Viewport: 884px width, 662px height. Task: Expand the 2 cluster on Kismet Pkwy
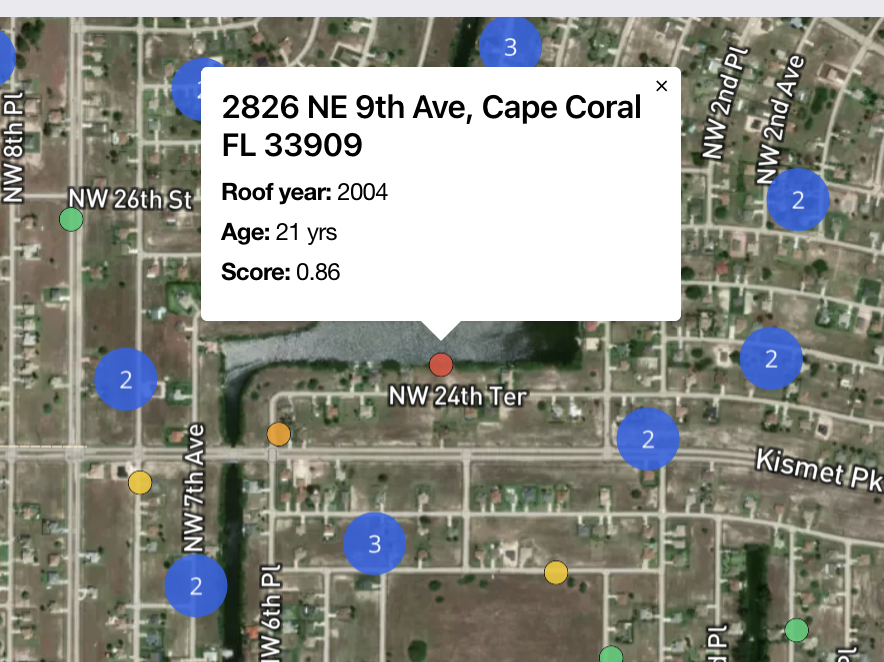pyautogui.click(x=648, y=438)
